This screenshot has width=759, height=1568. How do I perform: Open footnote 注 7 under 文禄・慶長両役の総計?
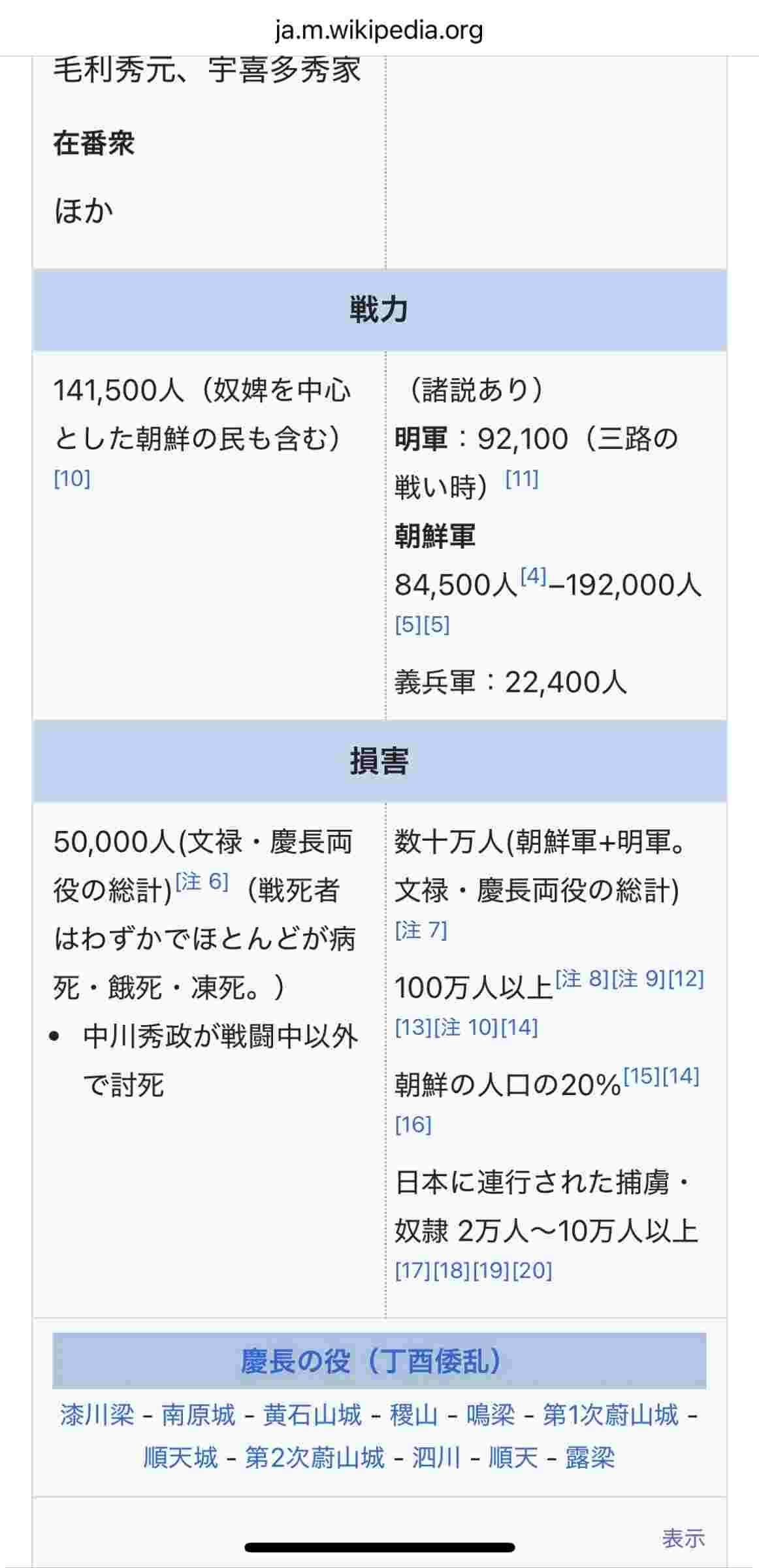point(421,930)
